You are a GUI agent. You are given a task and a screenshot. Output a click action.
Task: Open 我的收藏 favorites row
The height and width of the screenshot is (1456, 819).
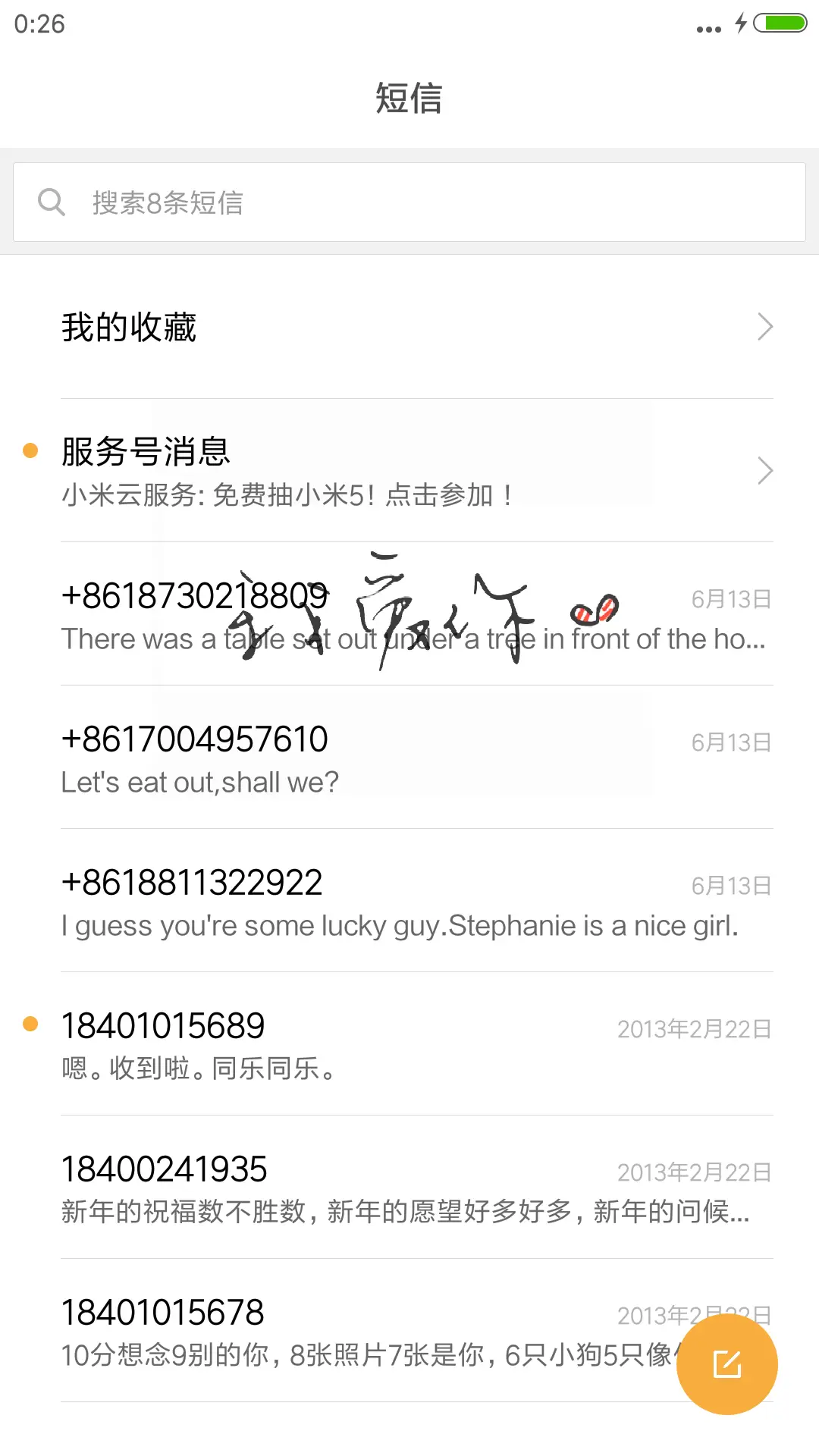[x=409, y=328]
